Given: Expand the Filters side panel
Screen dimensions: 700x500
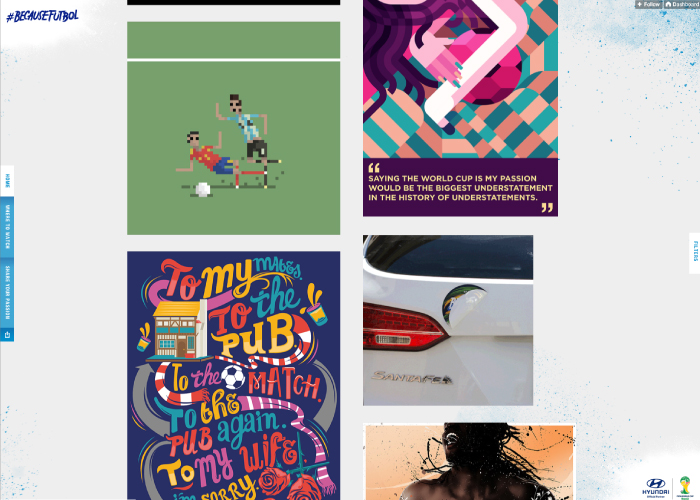Looking at the screenshot, I should click(694, 253).
